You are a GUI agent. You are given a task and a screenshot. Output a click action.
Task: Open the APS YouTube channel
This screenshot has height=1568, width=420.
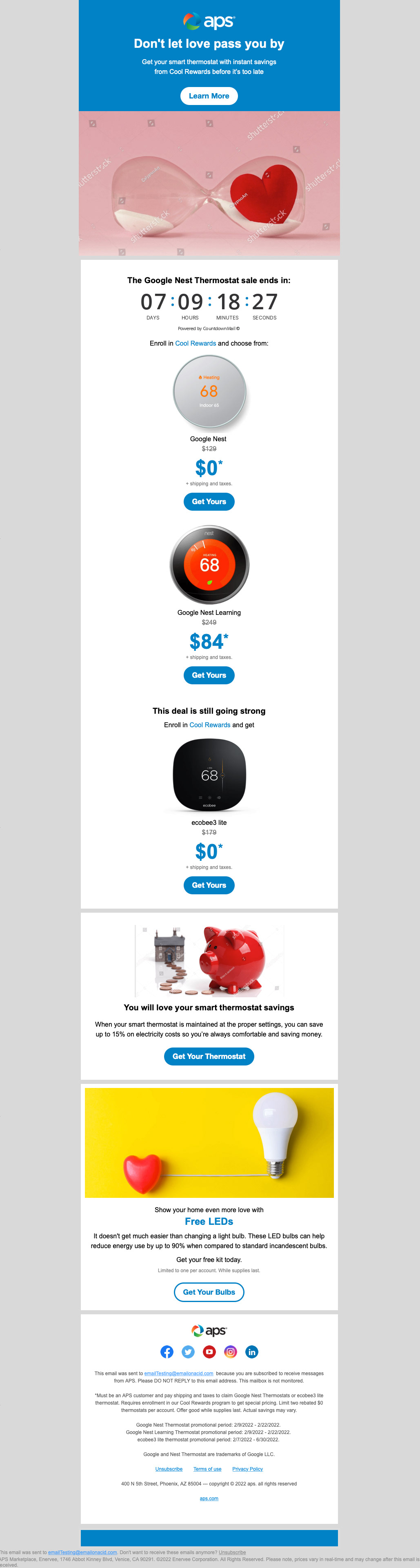click(209, 1351)
